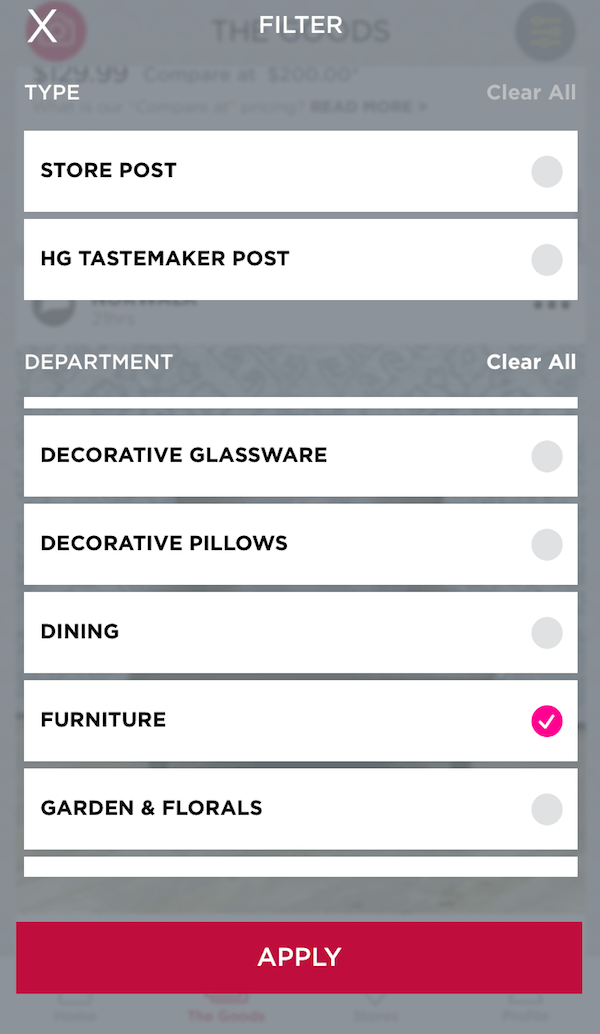Clear all Department filters

click(x=531, y=362)
